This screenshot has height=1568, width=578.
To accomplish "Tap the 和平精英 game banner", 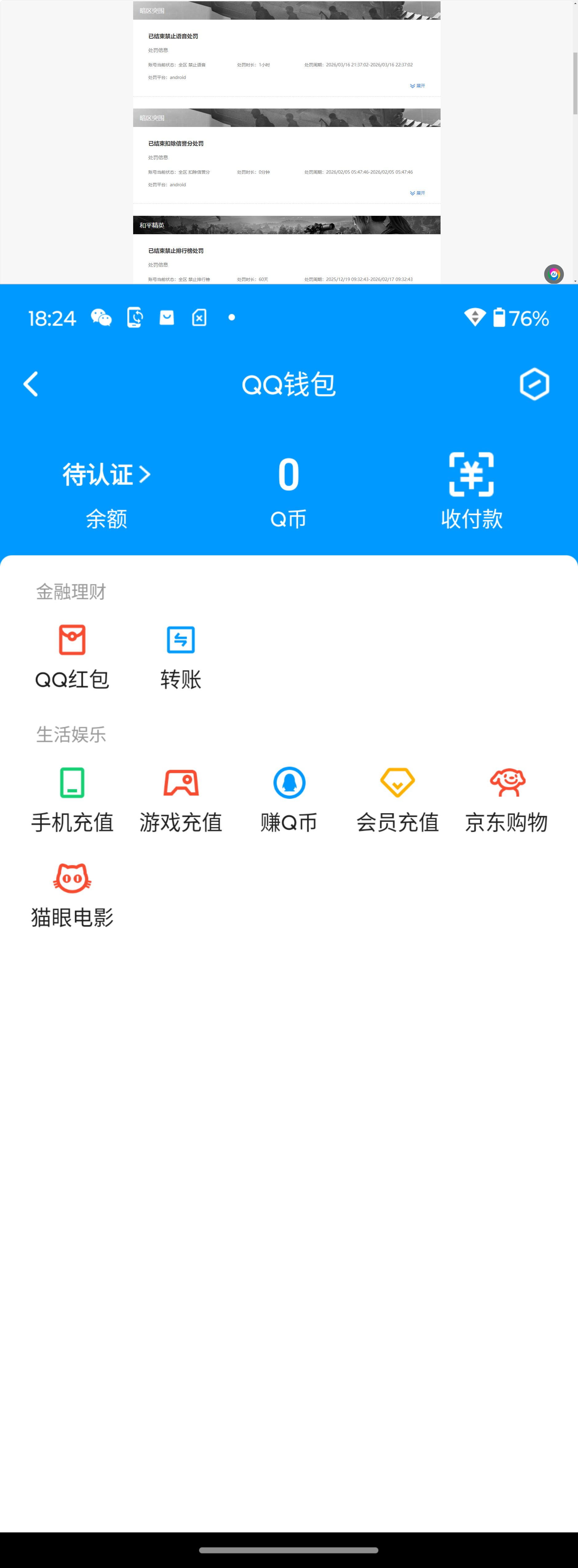I will pyautogui.click(x=286, y=225).
